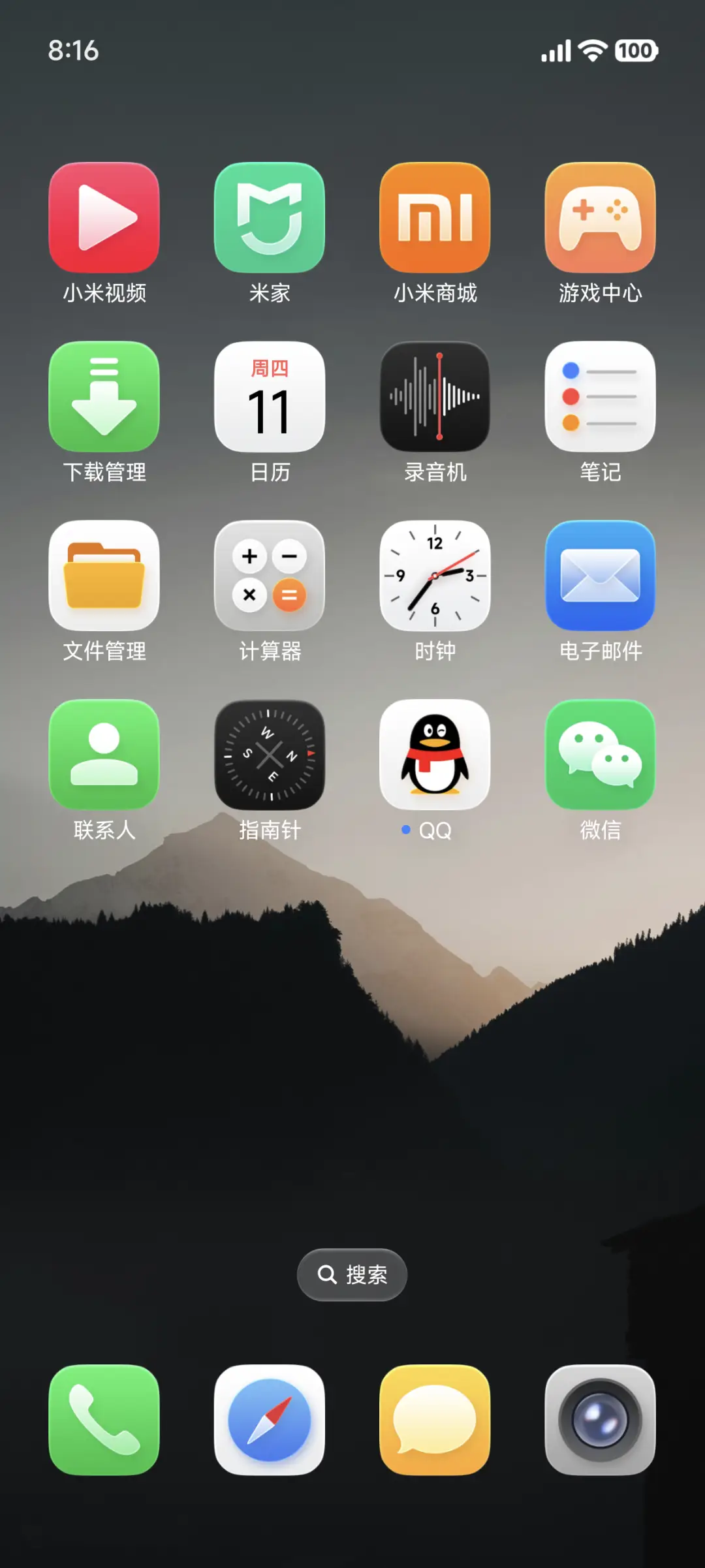This screenshot has width=705, height=1568.
Task: Open the 小米视频 video app
Action: click(x=104, y=217)
